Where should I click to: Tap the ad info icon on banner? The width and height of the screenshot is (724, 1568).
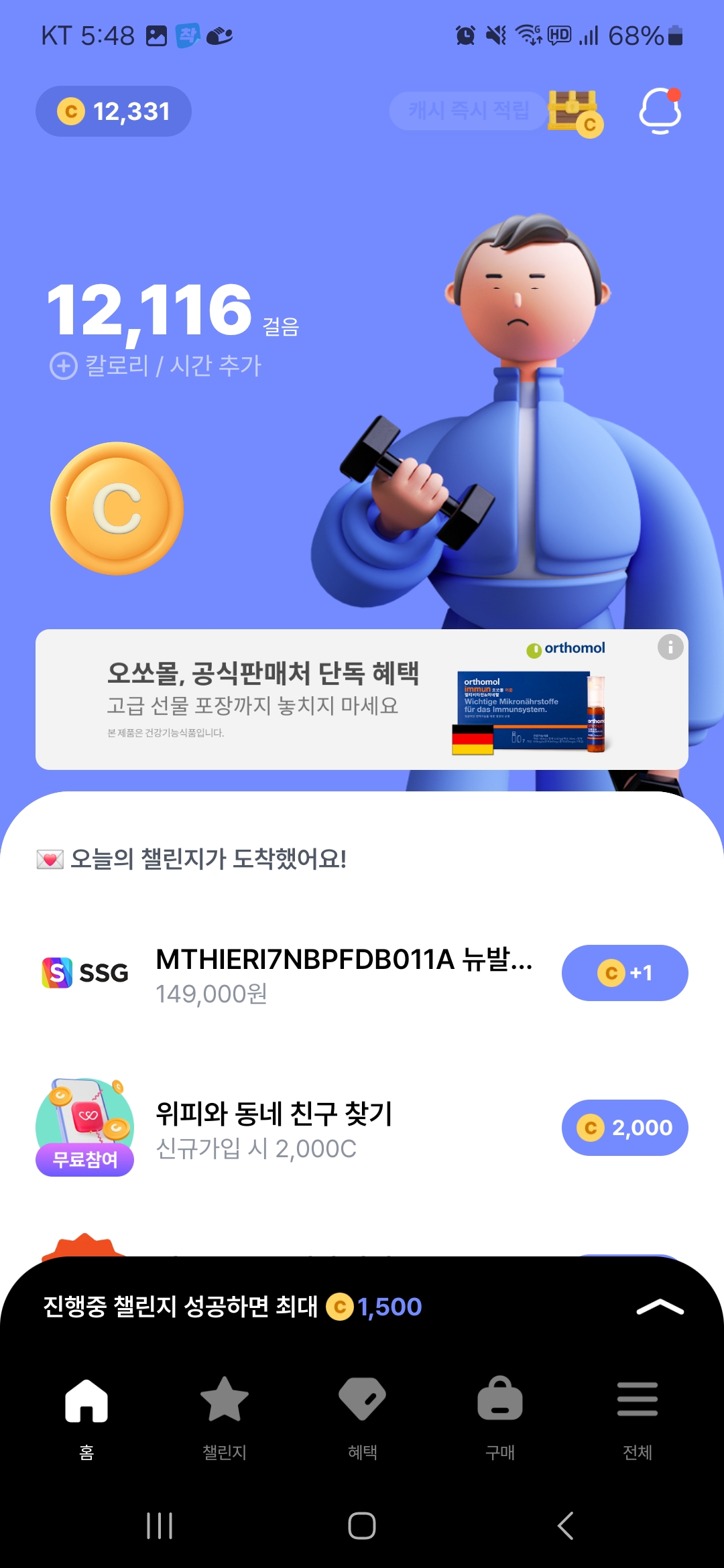tap(670, 647)
